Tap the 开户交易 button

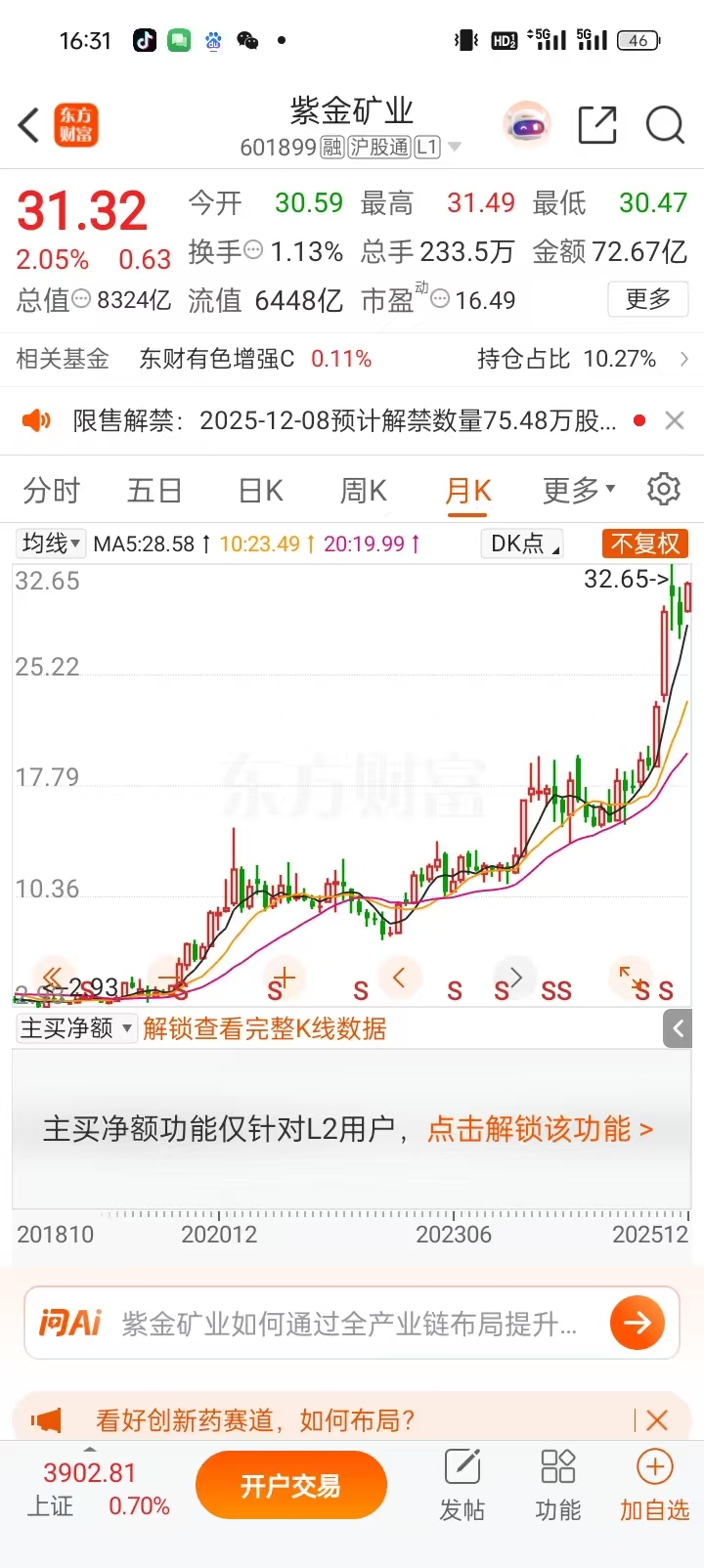(290, 1486)
